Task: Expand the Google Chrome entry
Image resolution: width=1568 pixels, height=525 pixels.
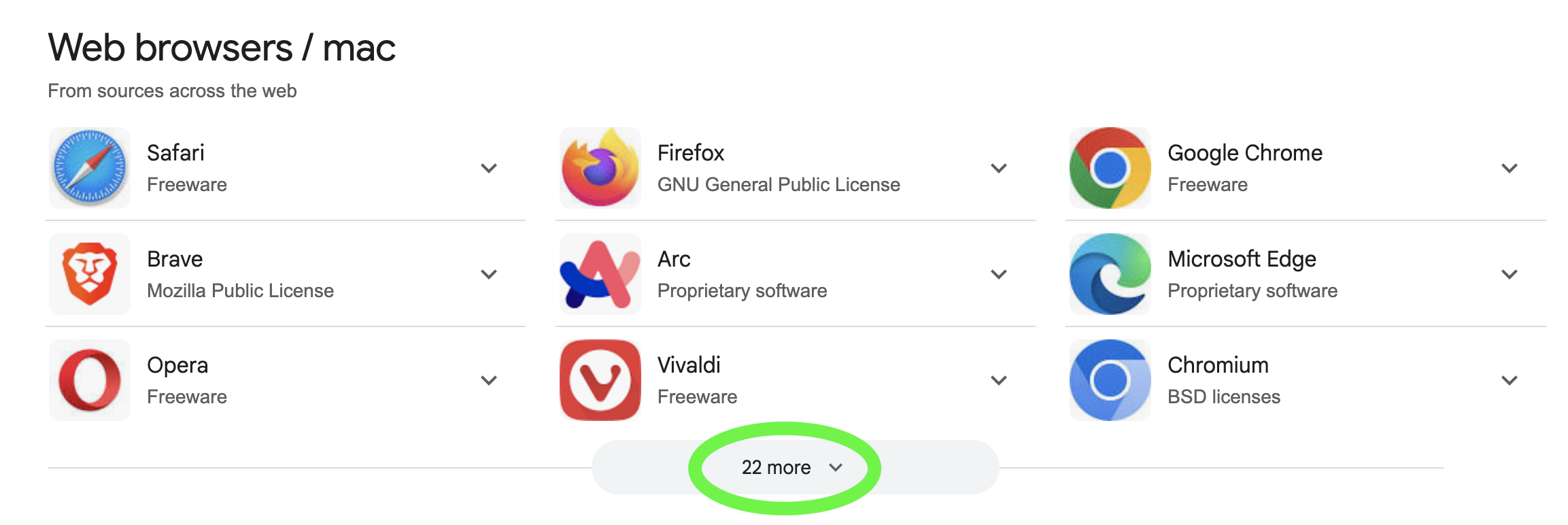Action: tap(1509, 168)
